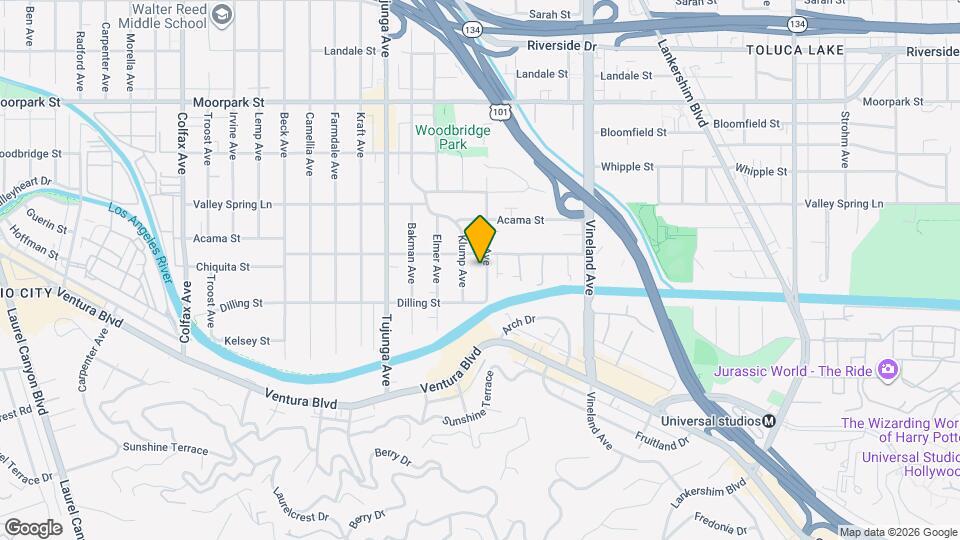960x540 pixels.
Task: Open the Jurassic World - The Ride place pin
Action: [x=888, y=370]
